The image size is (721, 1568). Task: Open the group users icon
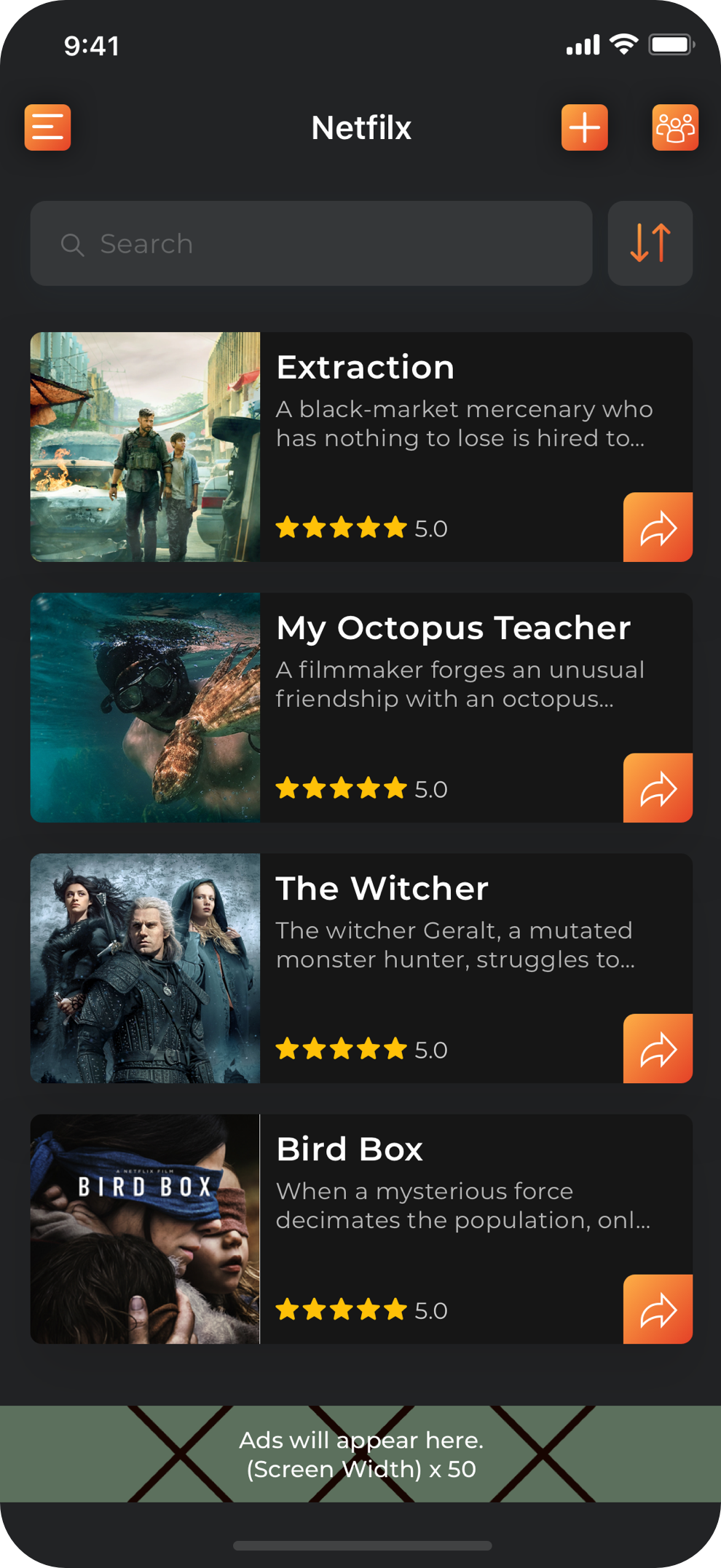pos(674,127)
